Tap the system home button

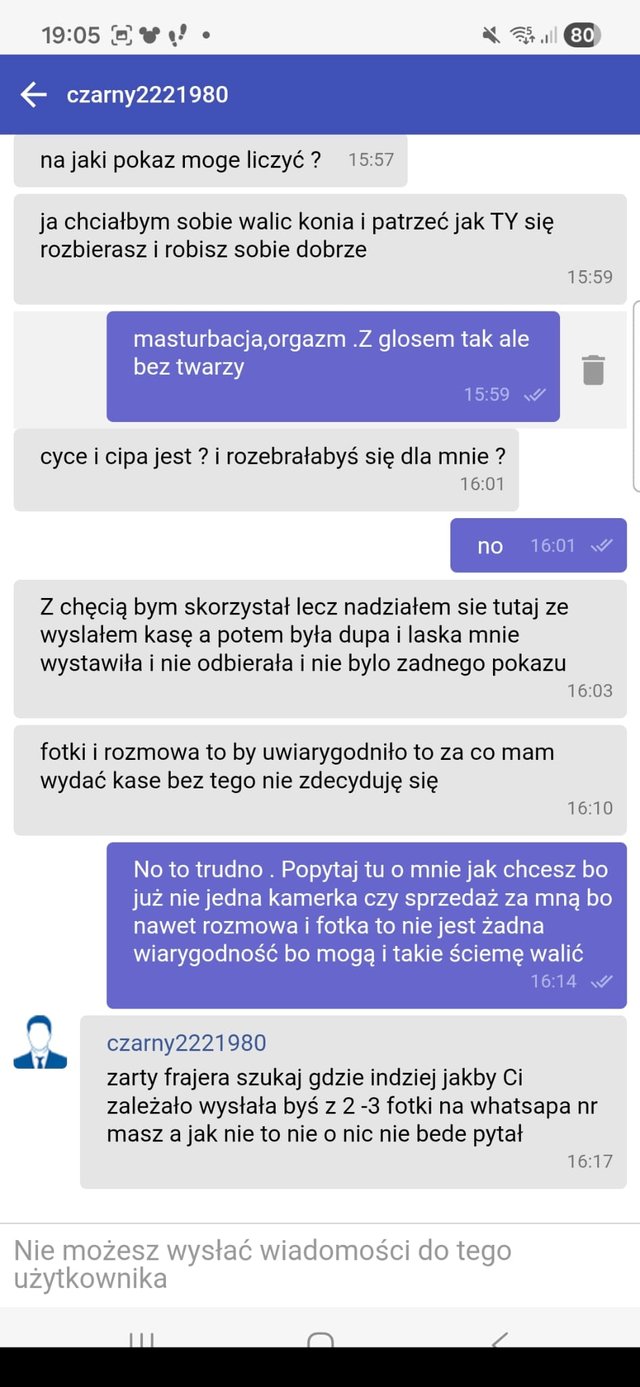320,1339
